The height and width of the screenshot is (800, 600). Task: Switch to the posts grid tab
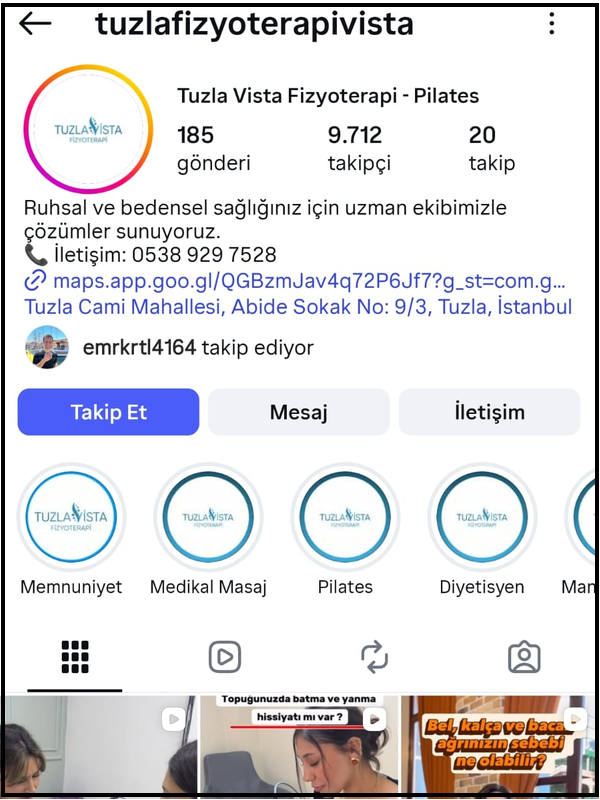click(75, 657)
